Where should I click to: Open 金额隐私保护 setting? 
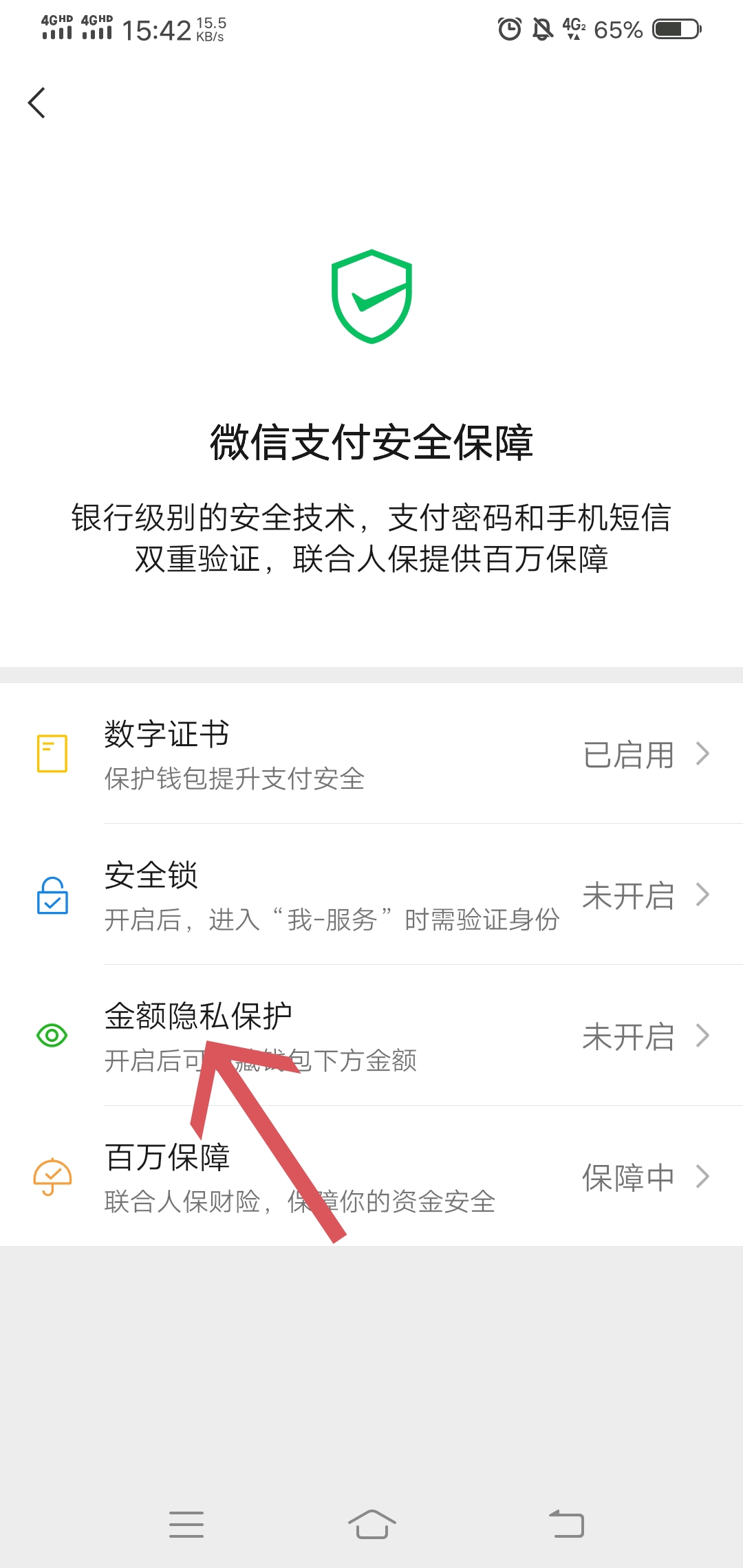[371, 1036]
